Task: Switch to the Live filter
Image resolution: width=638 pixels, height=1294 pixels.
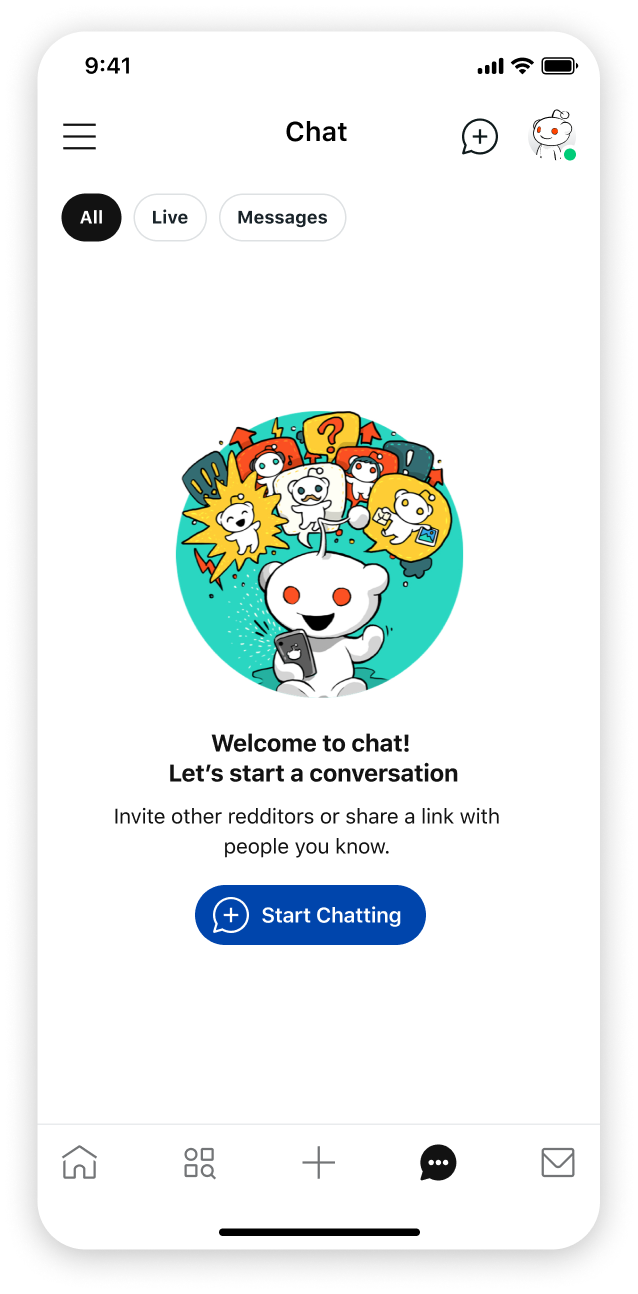Action: point(170,217)
